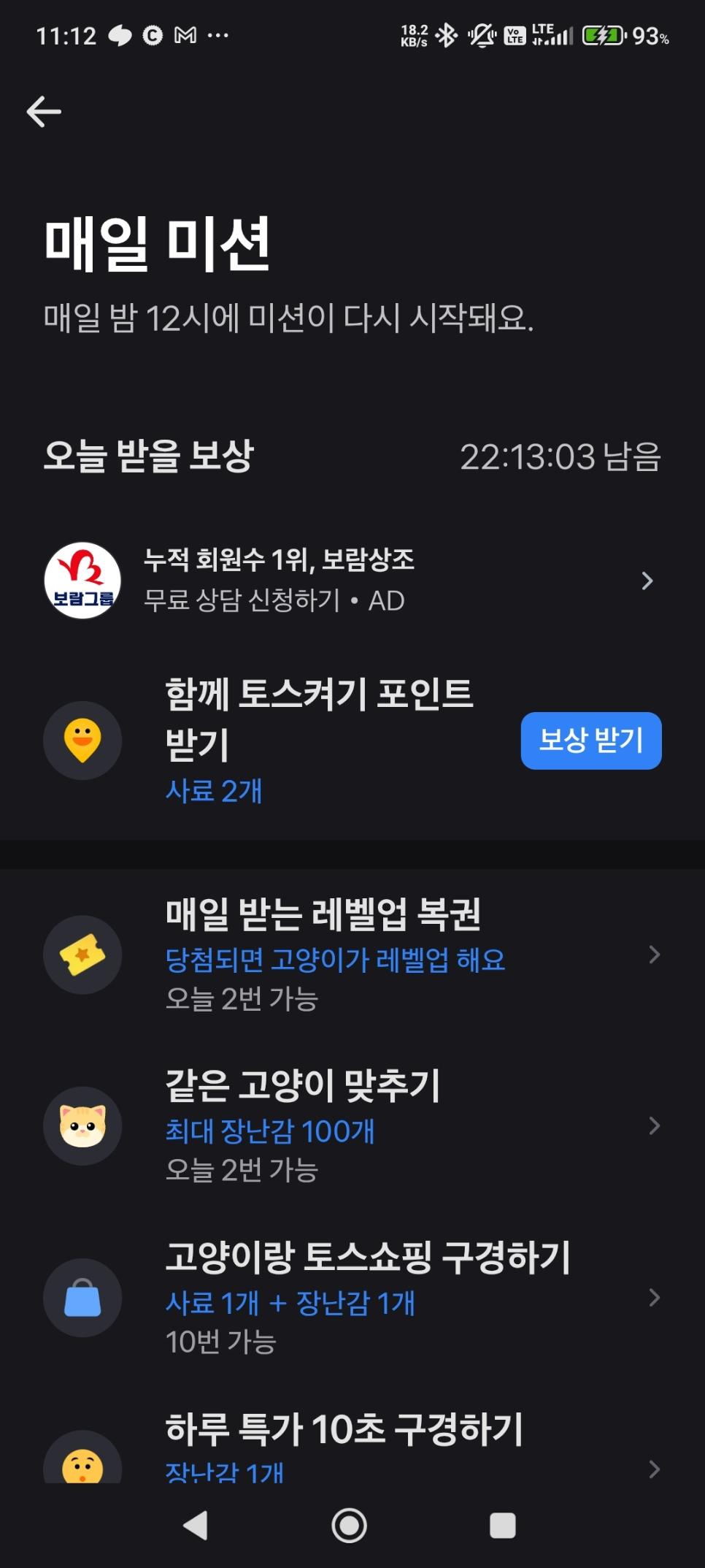Viewport: 705px width, 1568px height.
Task: Tap the system home button
Action: click(349, 1525)
